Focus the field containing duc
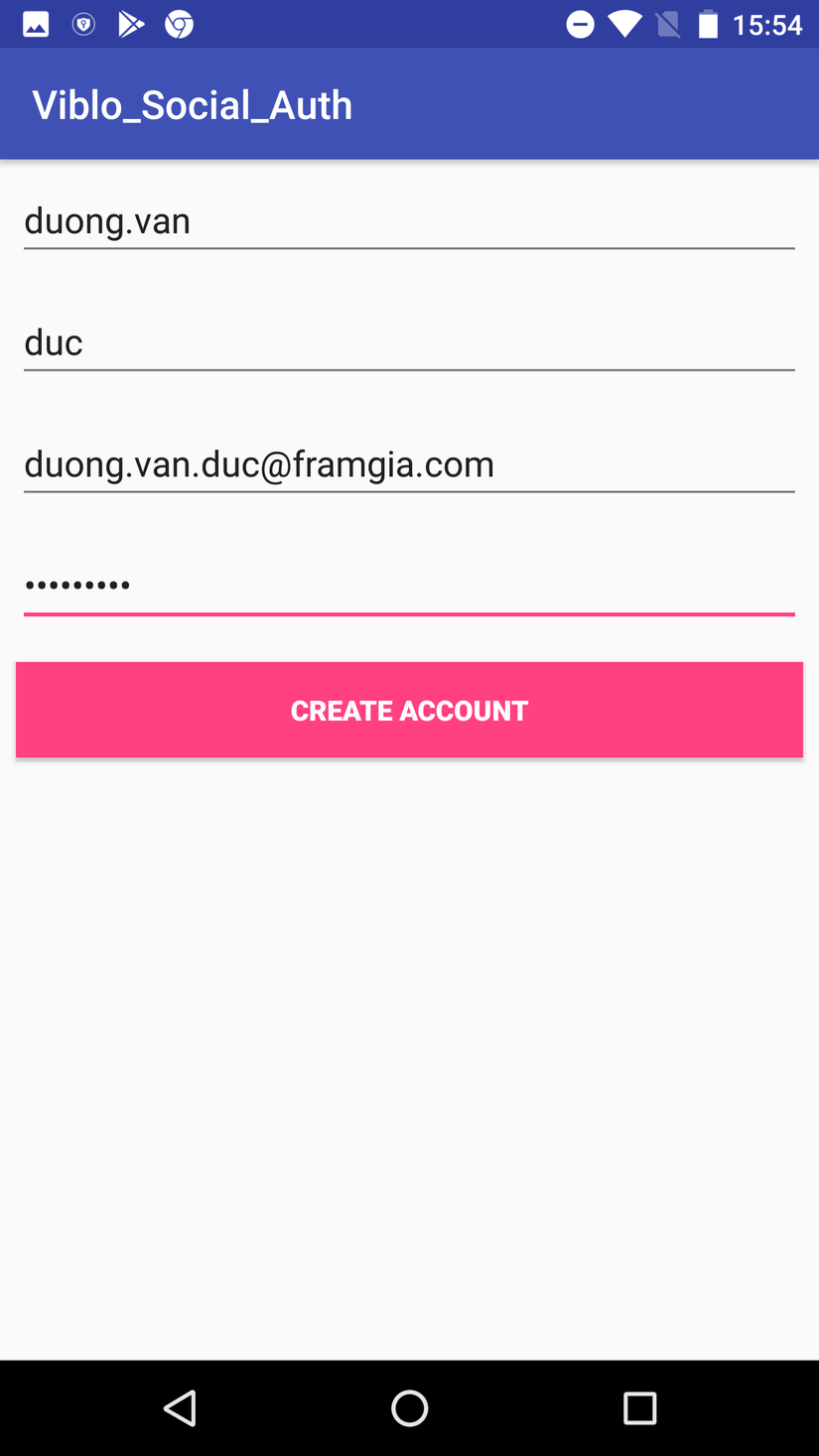The height and width of the screenshot is (1456, 819). coord(409,342)
